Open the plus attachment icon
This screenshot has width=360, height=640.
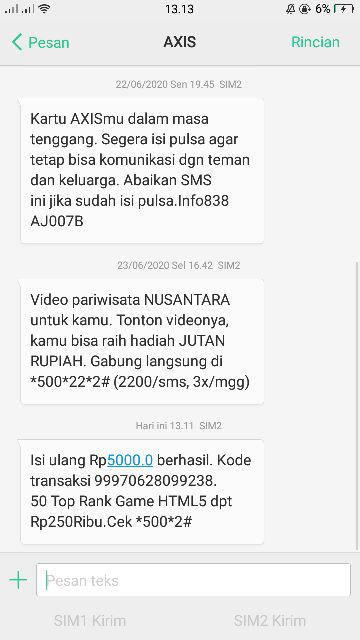(x=18, y=580)
